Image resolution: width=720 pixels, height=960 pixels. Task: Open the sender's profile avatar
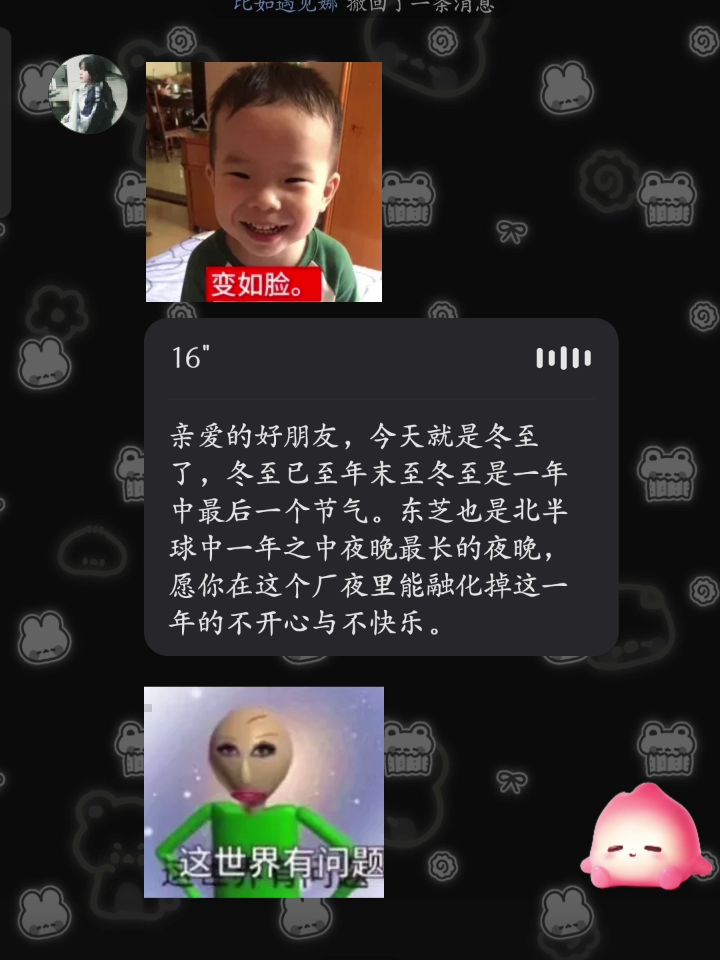pyautogui.click(x=89, y=94)
